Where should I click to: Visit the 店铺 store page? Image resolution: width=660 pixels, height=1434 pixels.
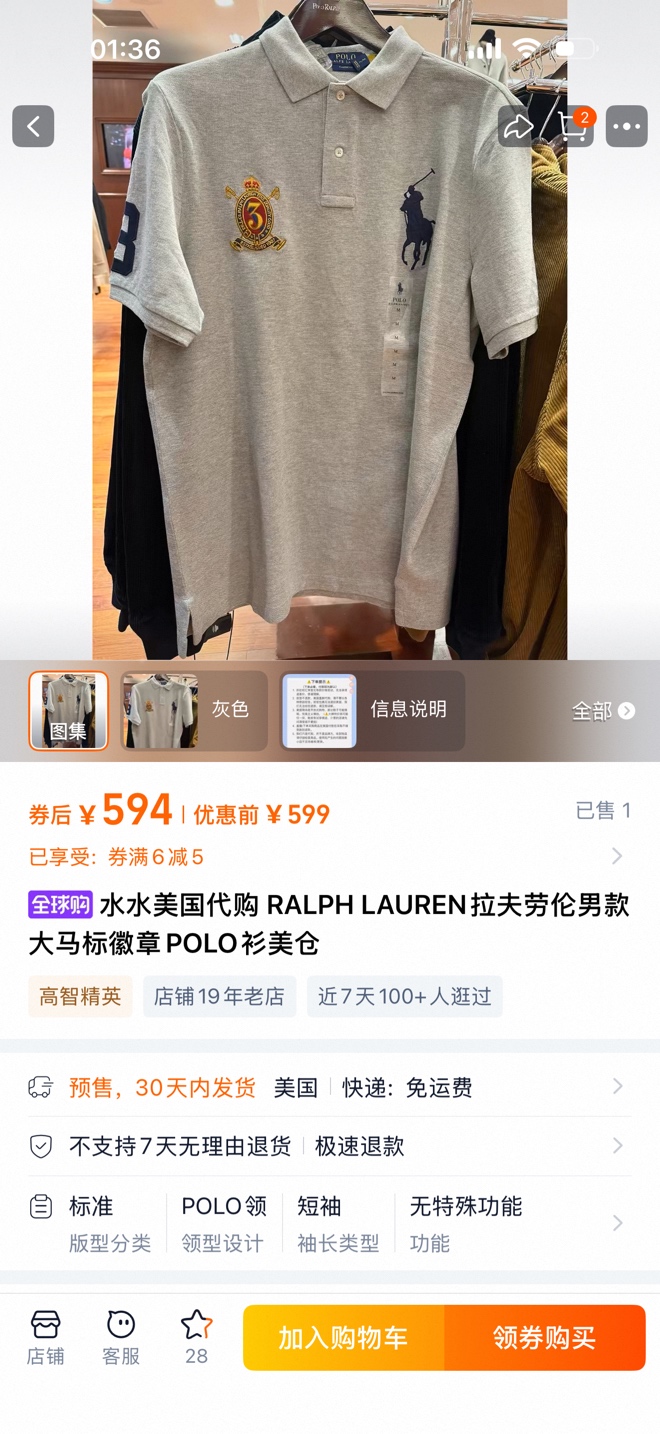coord(46,1337)
